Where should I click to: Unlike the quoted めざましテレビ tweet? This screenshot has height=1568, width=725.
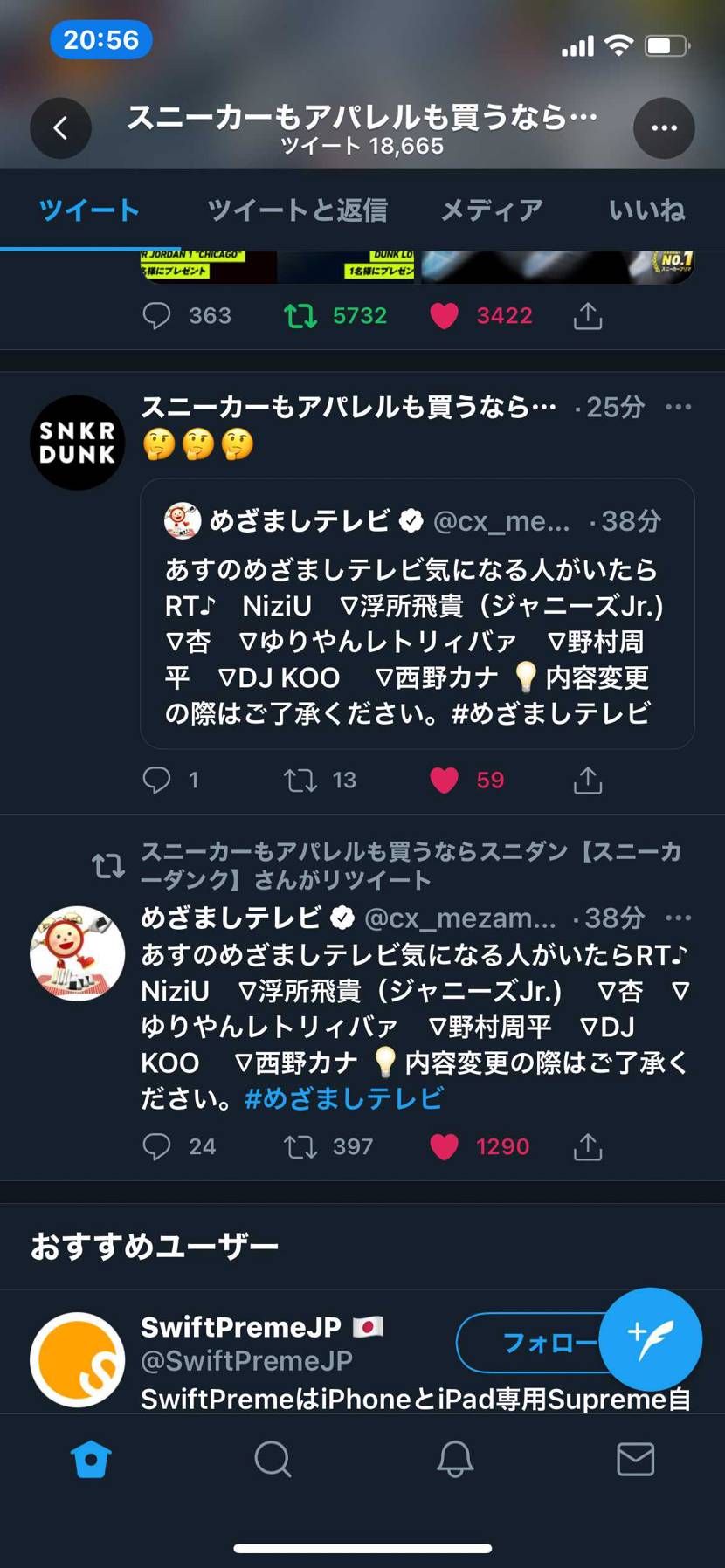444,780
